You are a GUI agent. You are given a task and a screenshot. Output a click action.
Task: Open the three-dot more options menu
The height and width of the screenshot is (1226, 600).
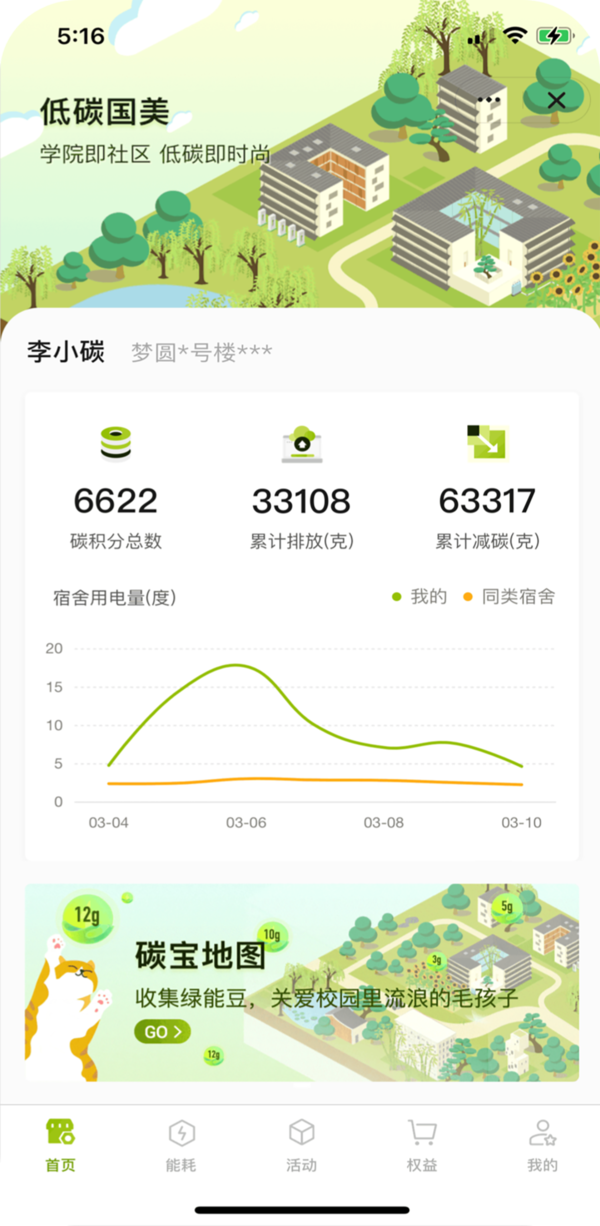[x=488, y=100]
